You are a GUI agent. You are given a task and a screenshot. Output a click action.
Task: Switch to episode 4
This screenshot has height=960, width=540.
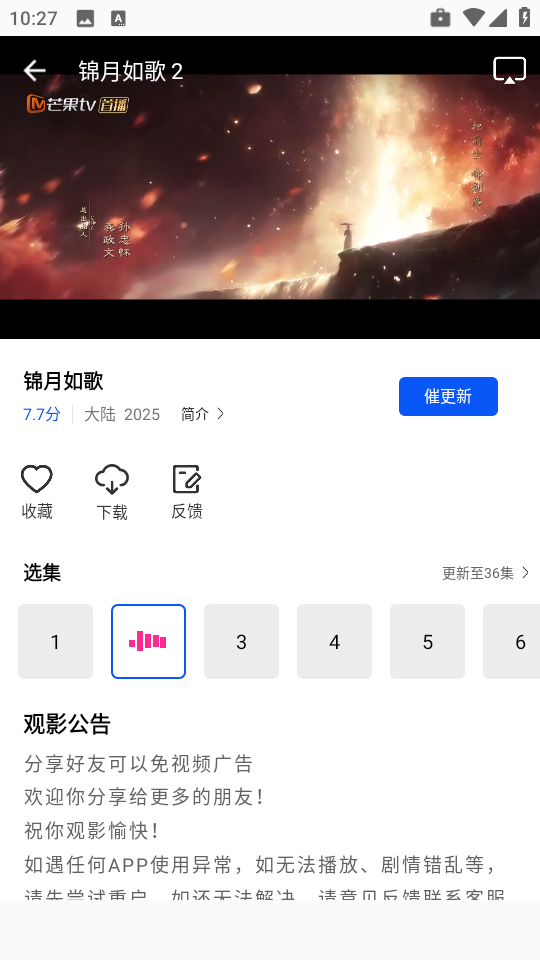[x=334, y=642]
